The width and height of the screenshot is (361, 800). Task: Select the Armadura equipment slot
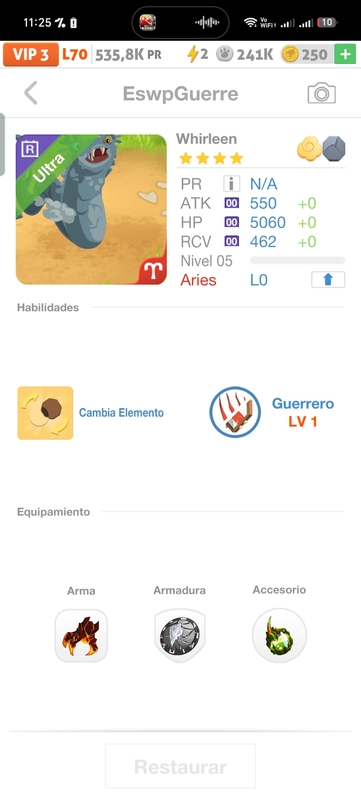click(x=179, y=635)
